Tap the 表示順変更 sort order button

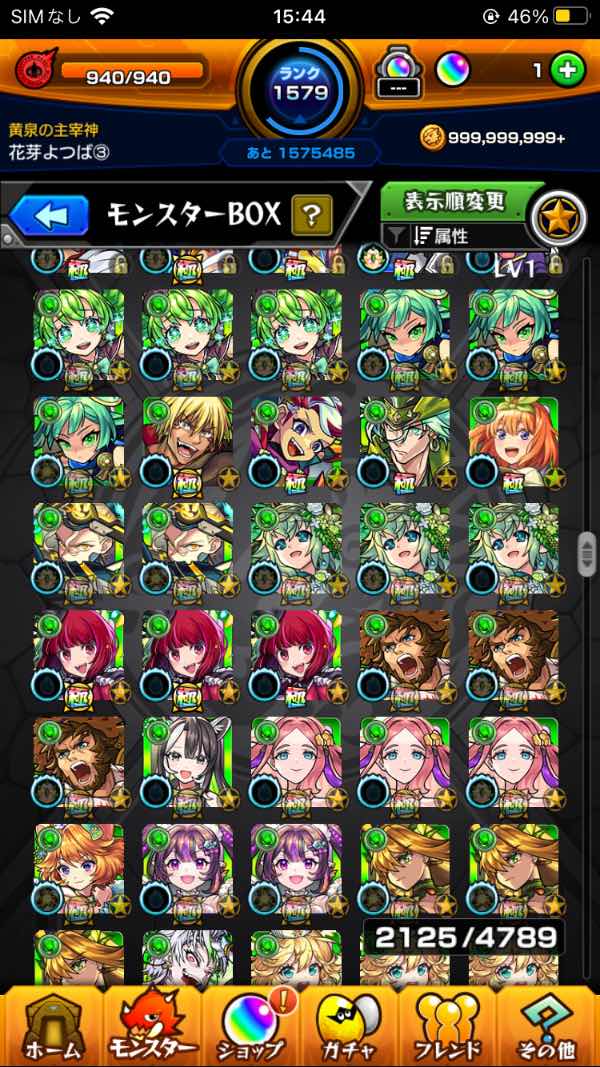coord(454,201)
